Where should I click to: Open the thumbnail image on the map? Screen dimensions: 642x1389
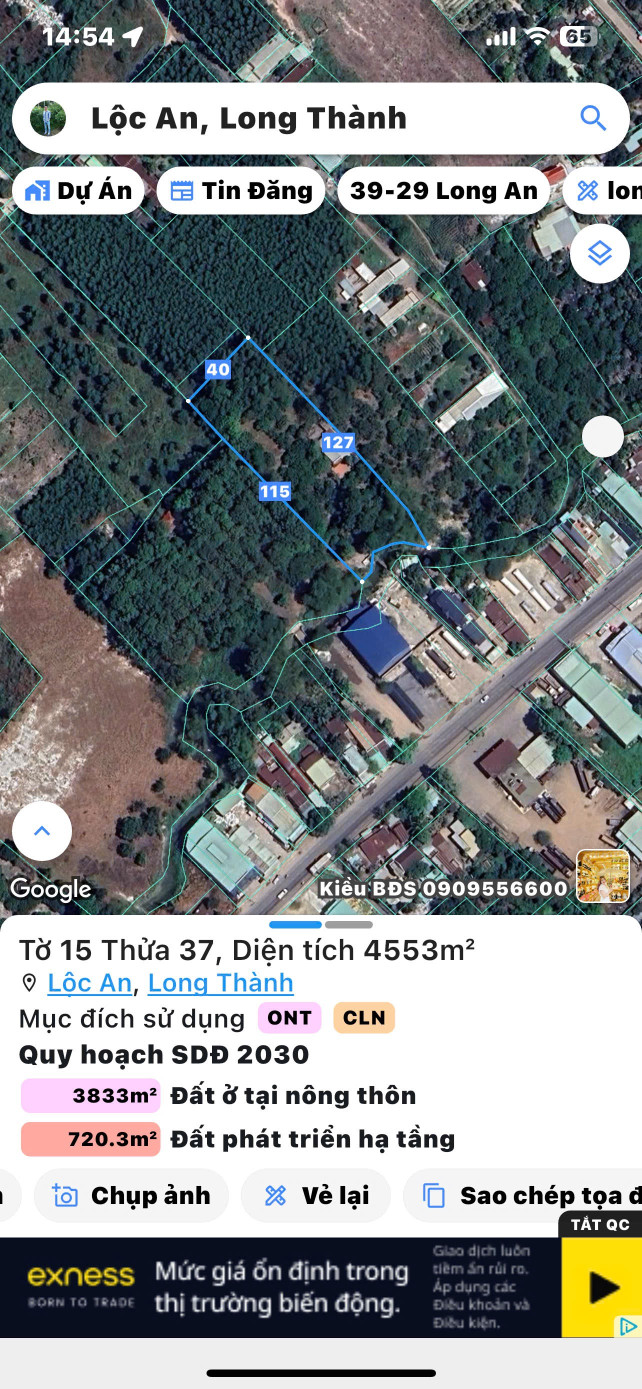click(603, 876)
